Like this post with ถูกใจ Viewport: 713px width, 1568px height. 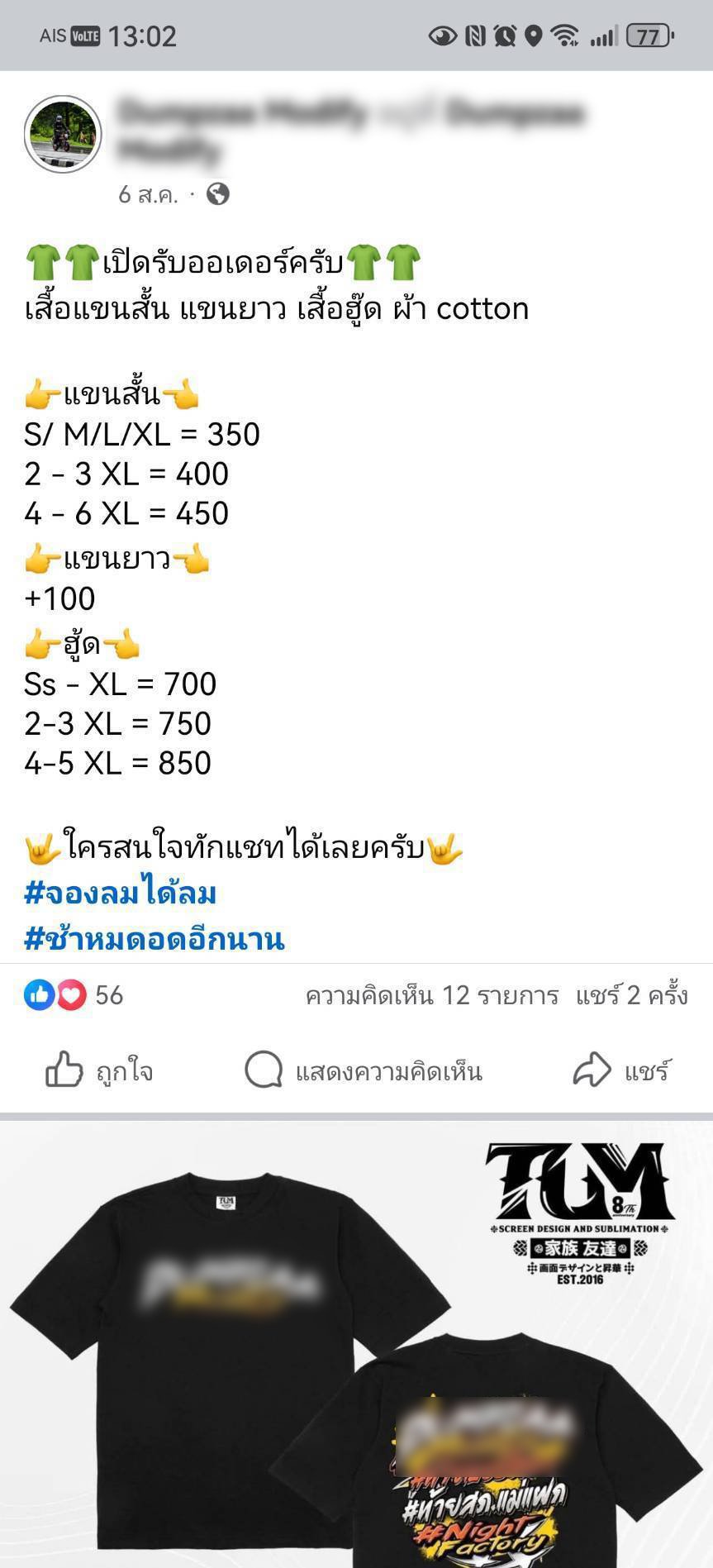click(99, 1071)
